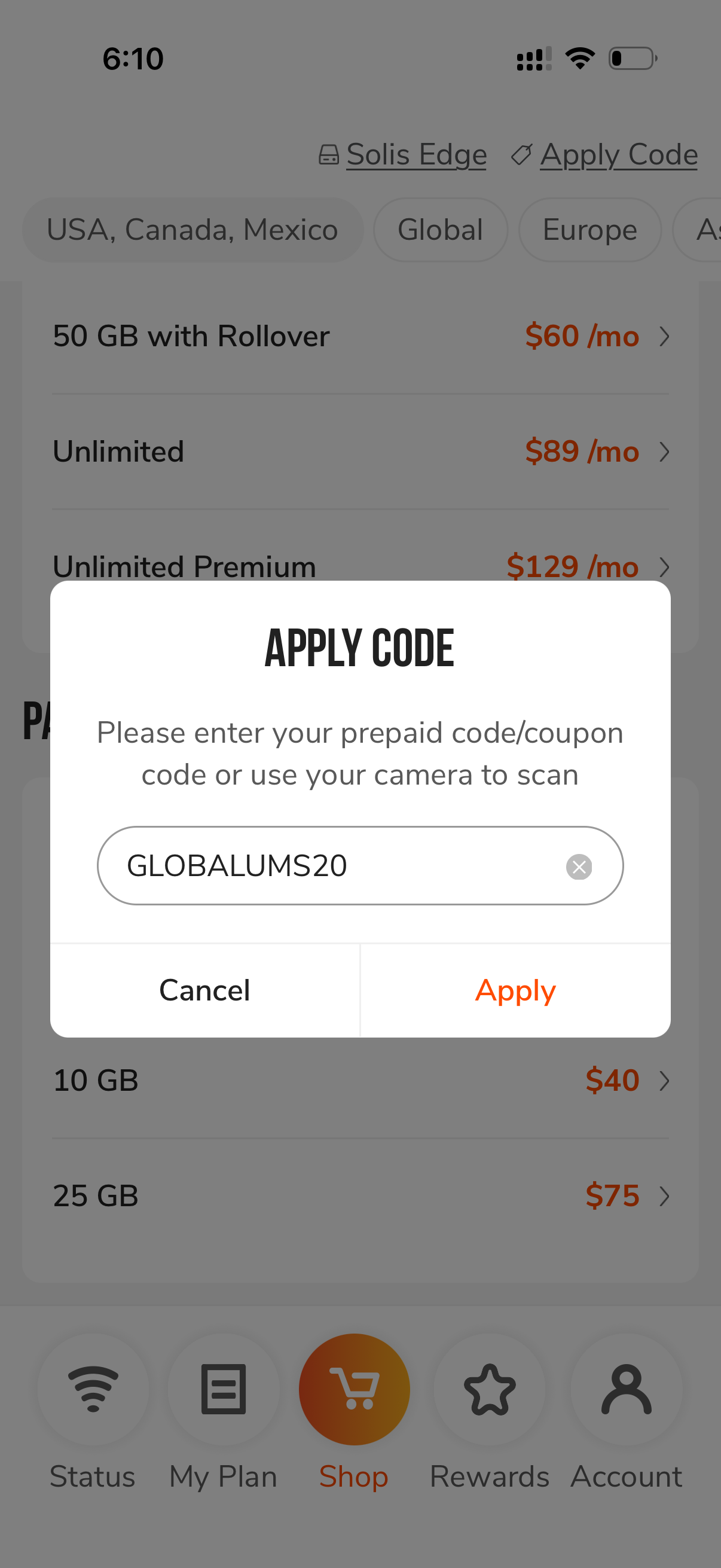Screen dimensions: 721x1568
Task: Open the 25 GB $75 pack
Action: pos(361,1196)
